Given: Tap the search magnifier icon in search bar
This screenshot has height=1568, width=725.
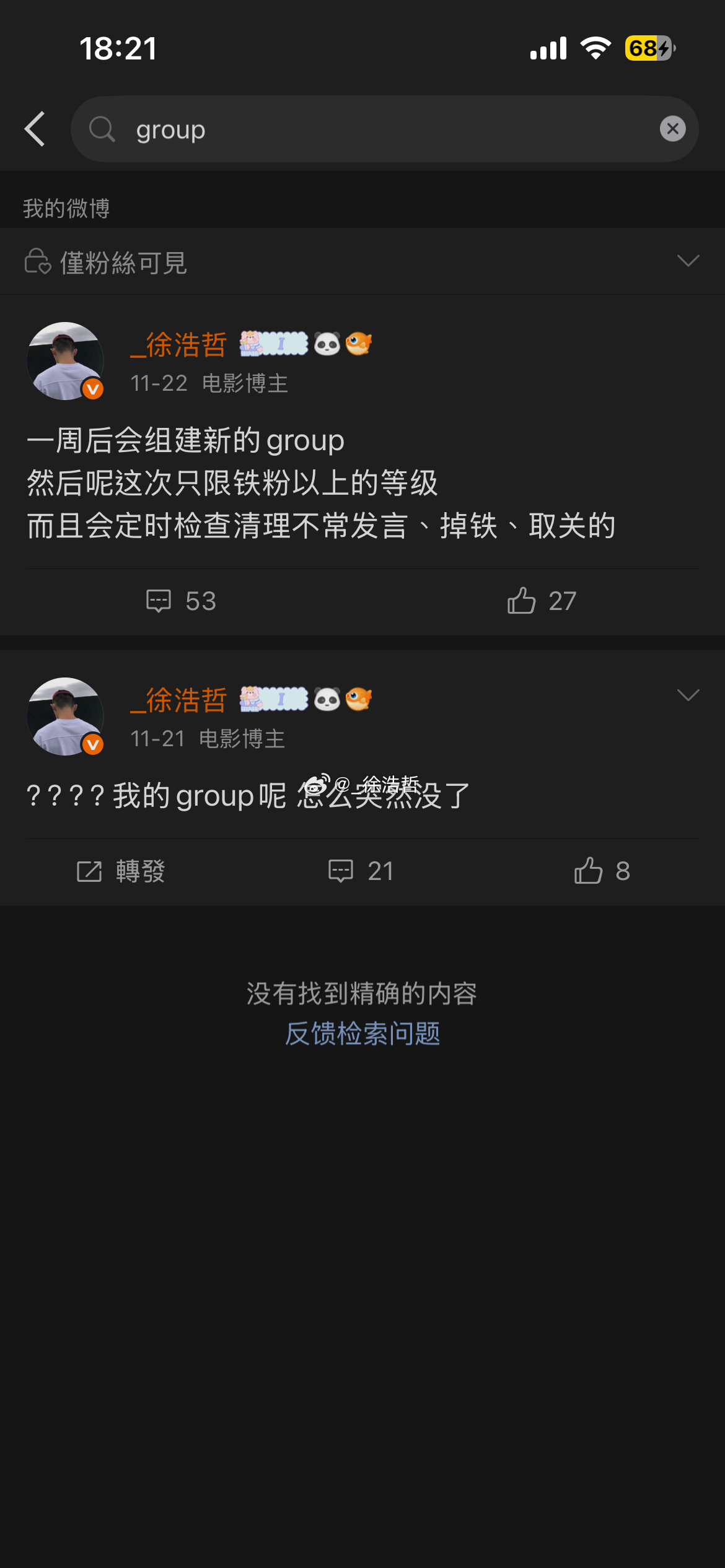Looking at the screenshot, I should (x=103, y=129).
